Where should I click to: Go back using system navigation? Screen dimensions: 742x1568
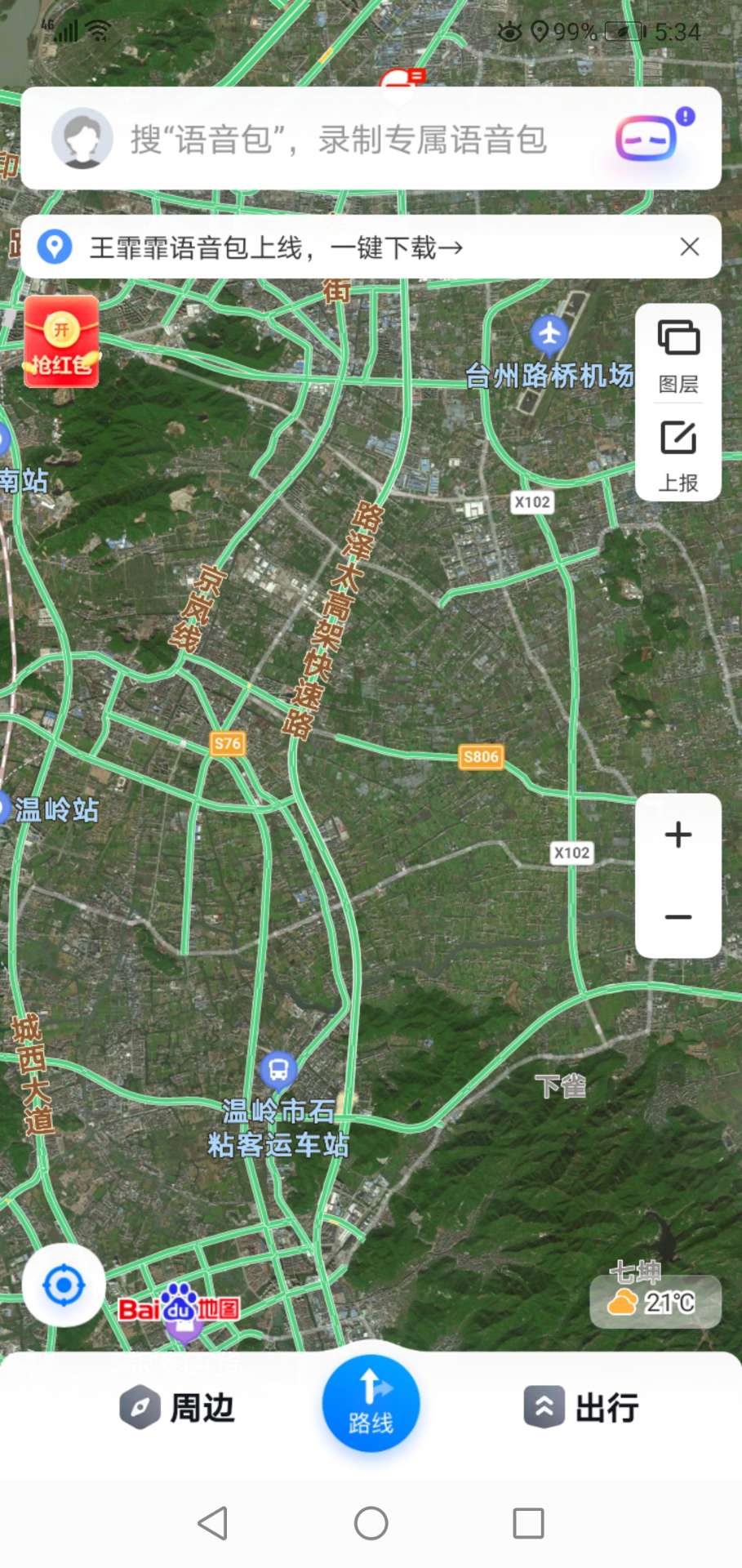pos(213,1523)
